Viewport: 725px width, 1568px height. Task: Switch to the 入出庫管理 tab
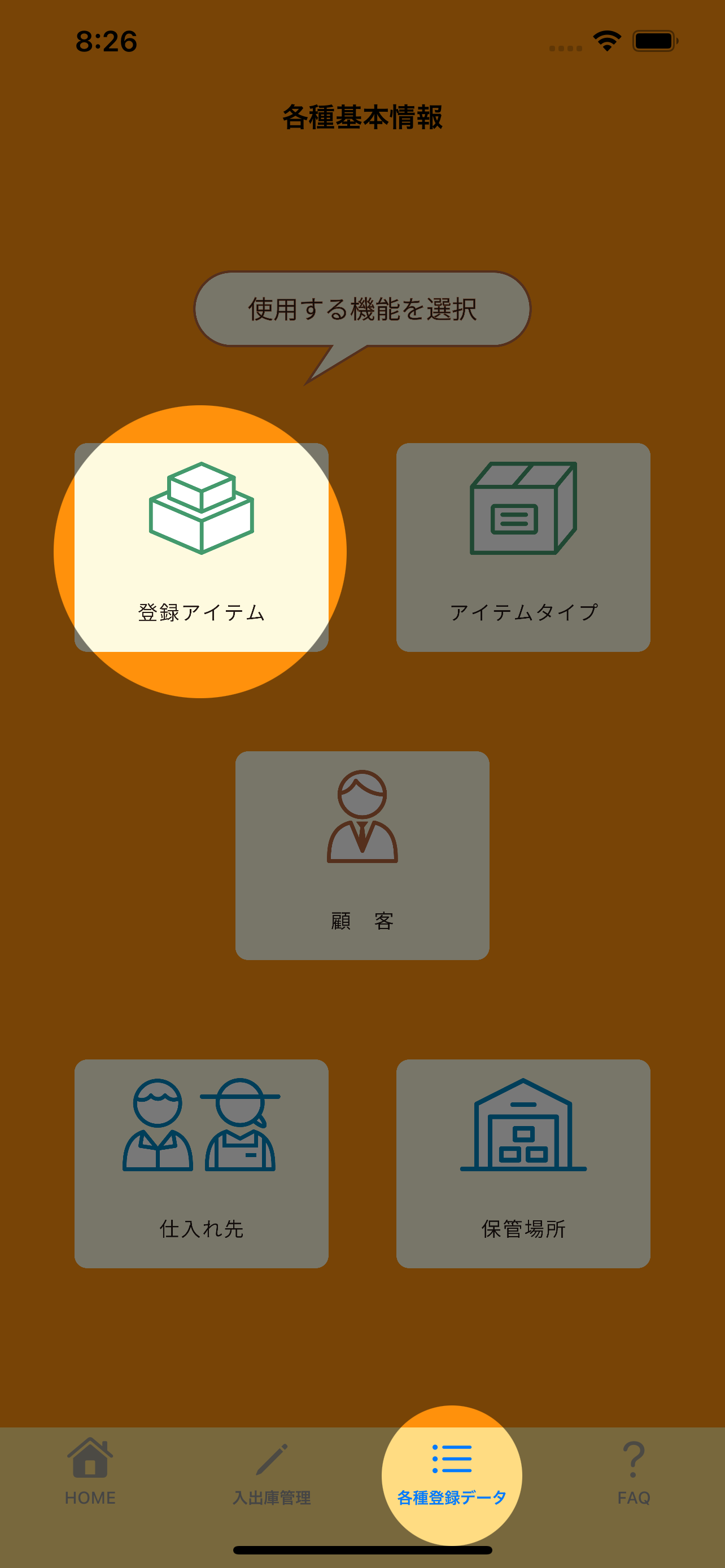[272, 1473]
